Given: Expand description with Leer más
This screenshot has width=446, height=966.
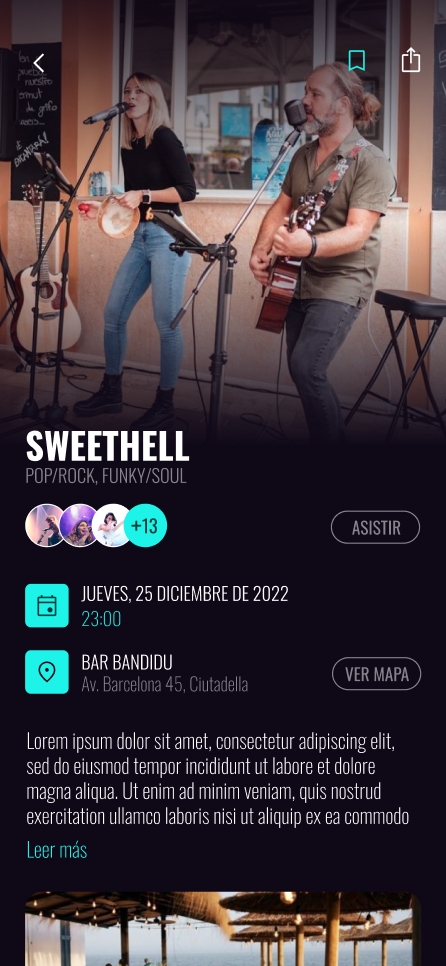Looking at the screenshot, I should click(57, 850).
